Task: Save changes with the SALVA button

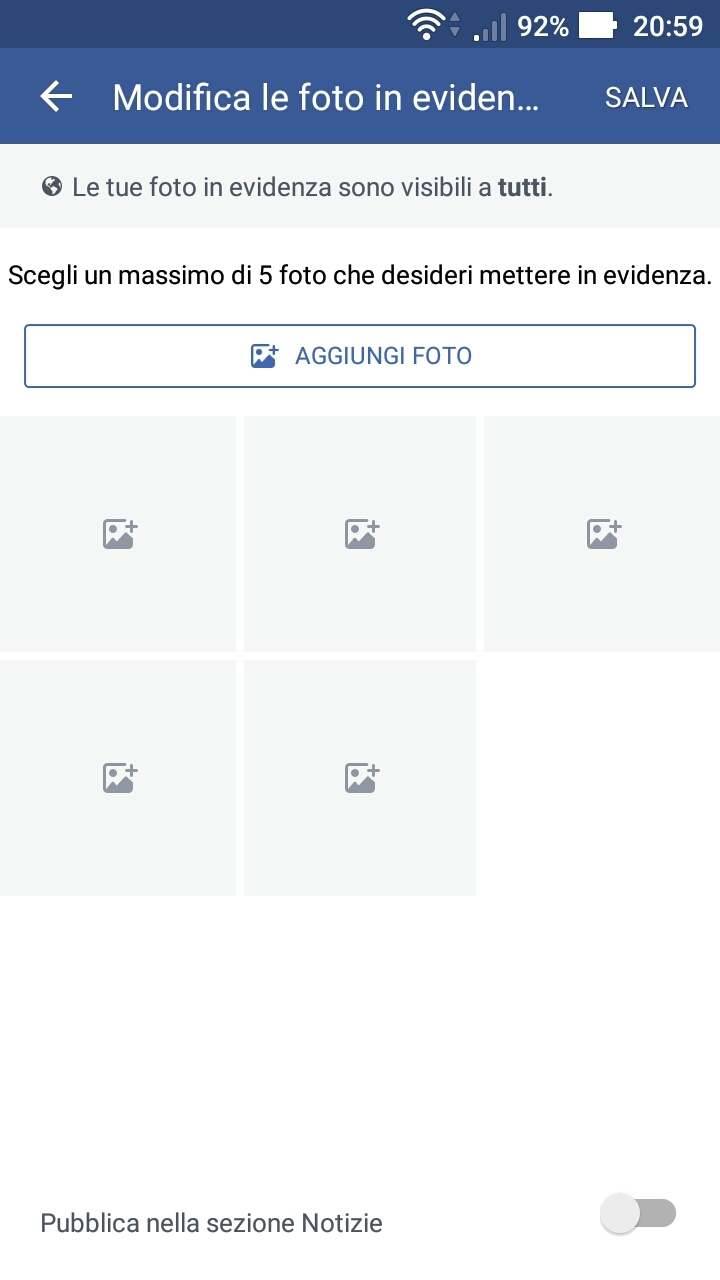Action: [x=646, y=97]
